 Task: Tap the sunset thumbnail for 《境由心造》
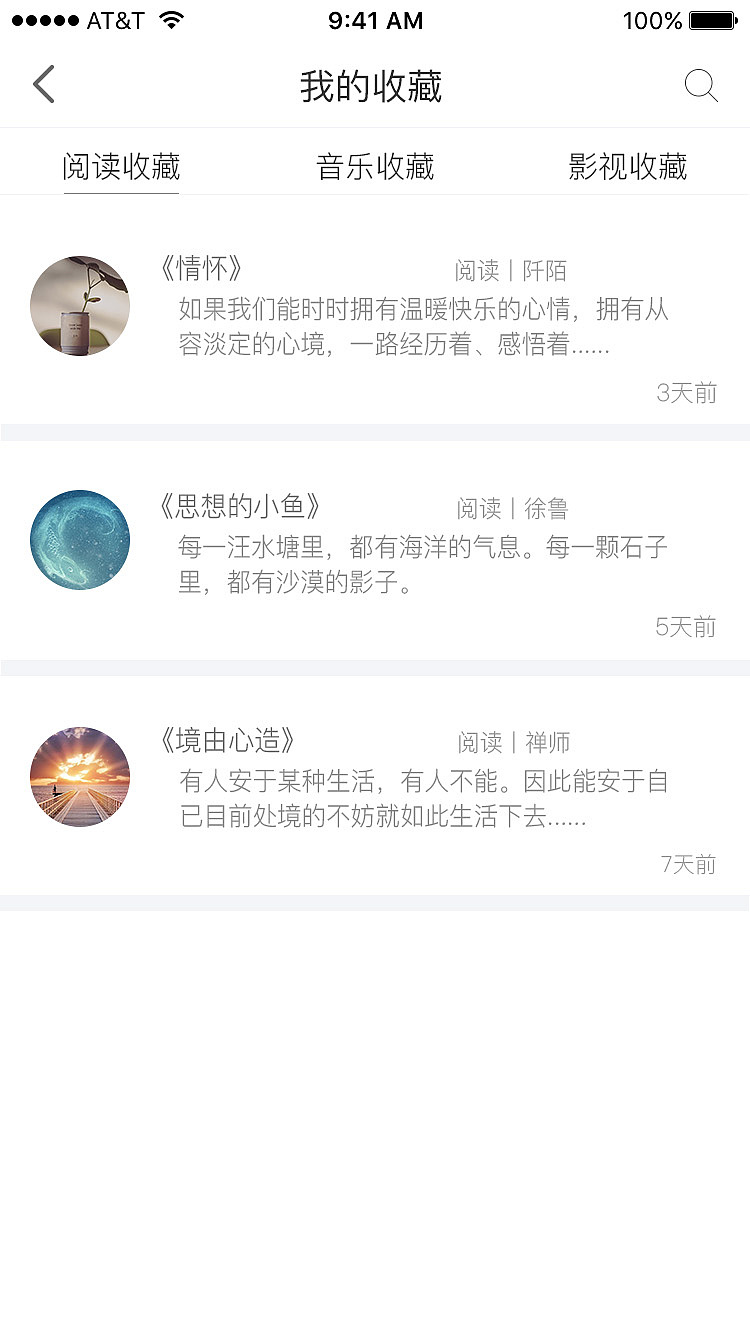click(80, 776)
